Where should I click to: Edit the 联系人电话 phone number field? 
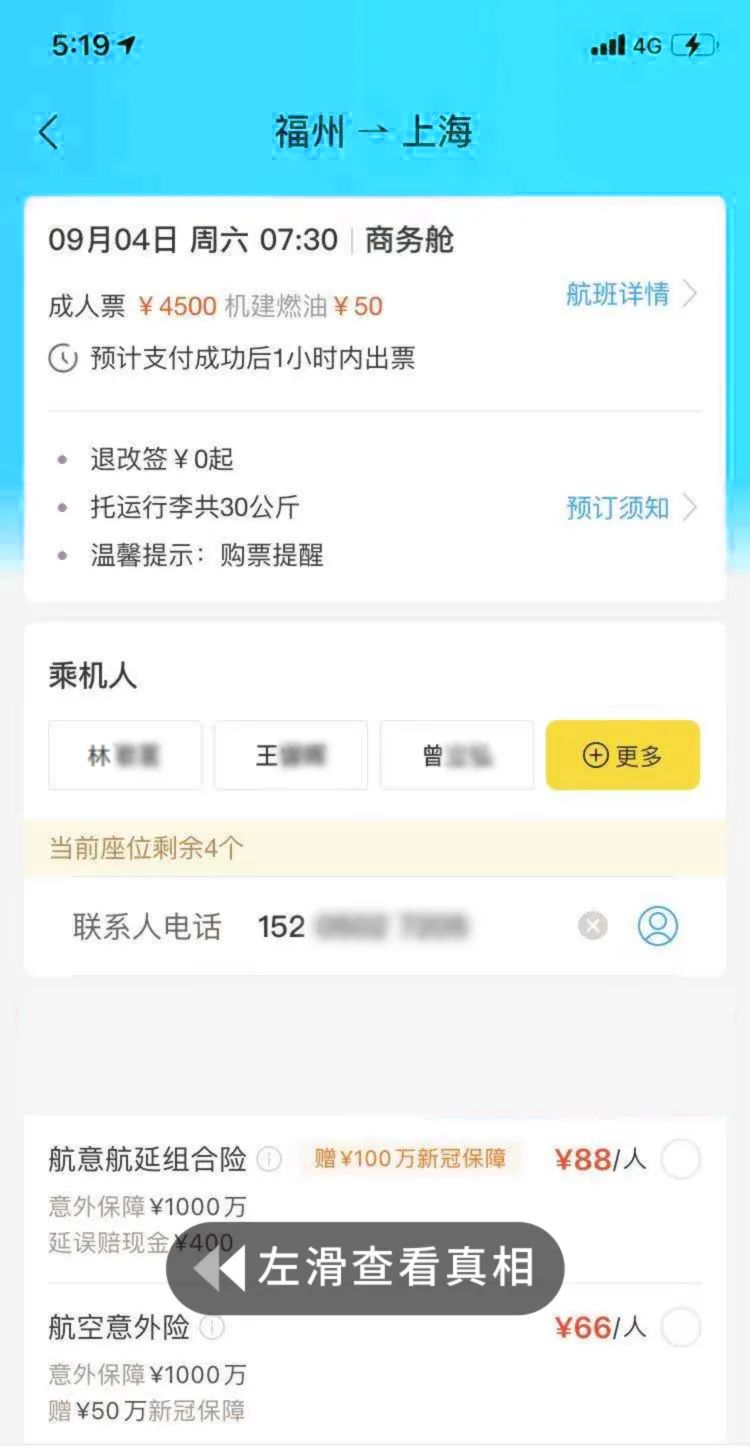point(410,927)
